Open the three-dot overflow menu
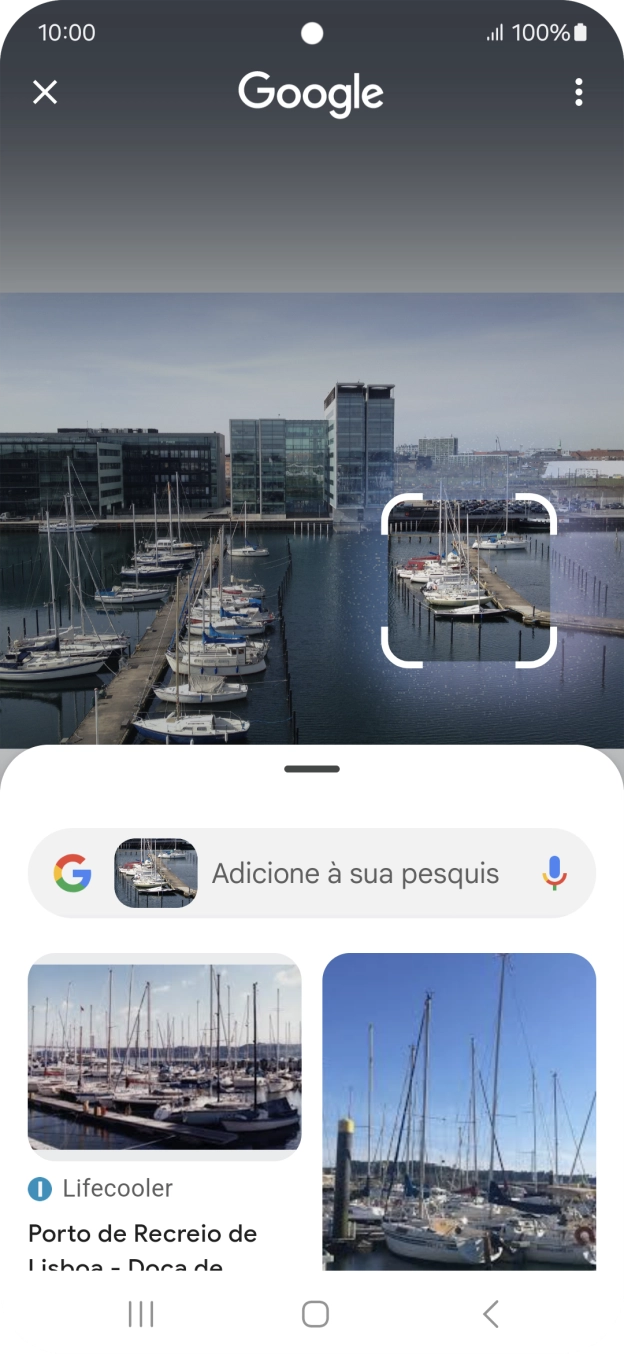624x1354 pixels. [578, 93]
